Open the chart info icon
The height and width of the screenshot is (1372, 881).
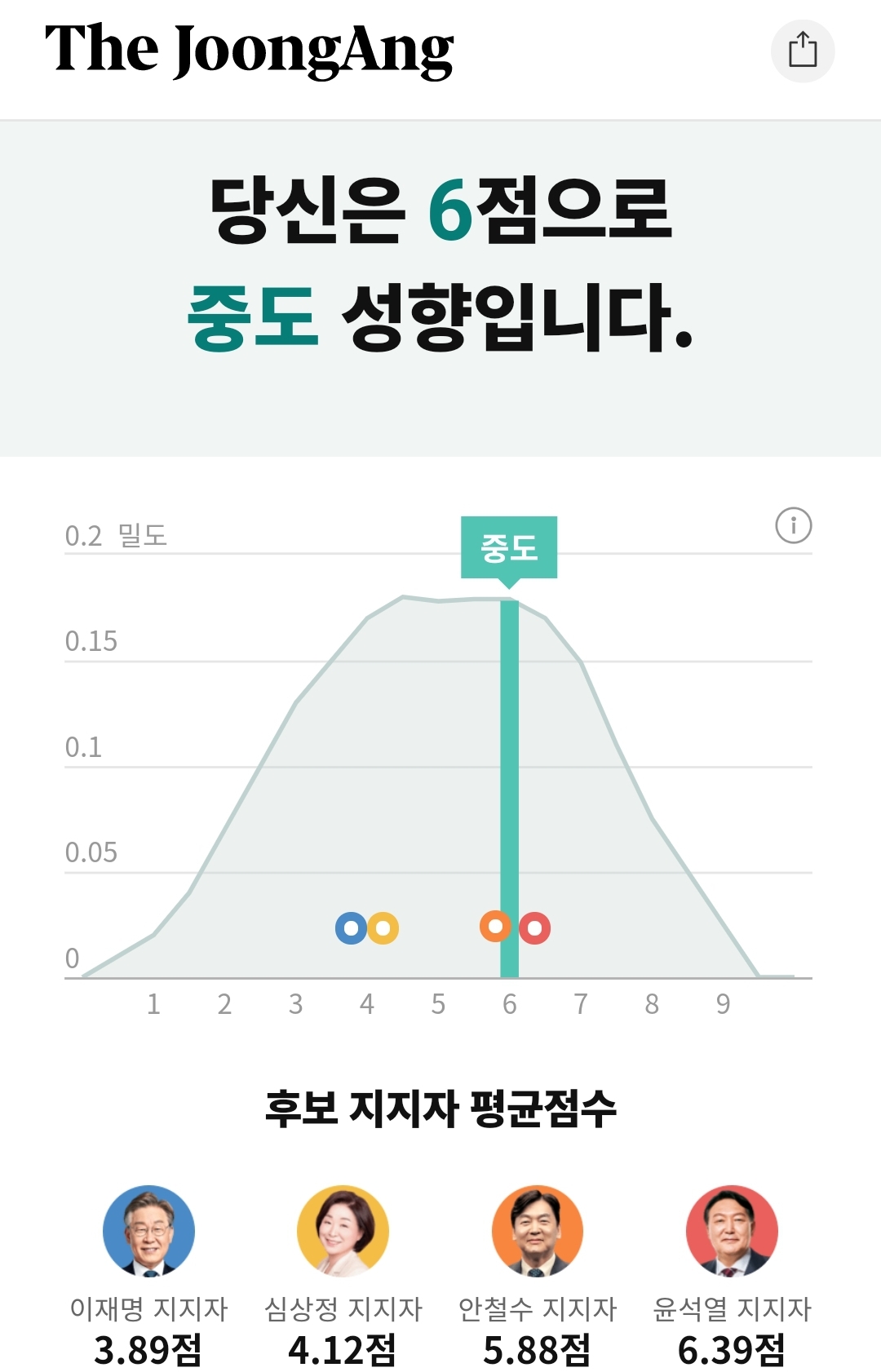793,525
